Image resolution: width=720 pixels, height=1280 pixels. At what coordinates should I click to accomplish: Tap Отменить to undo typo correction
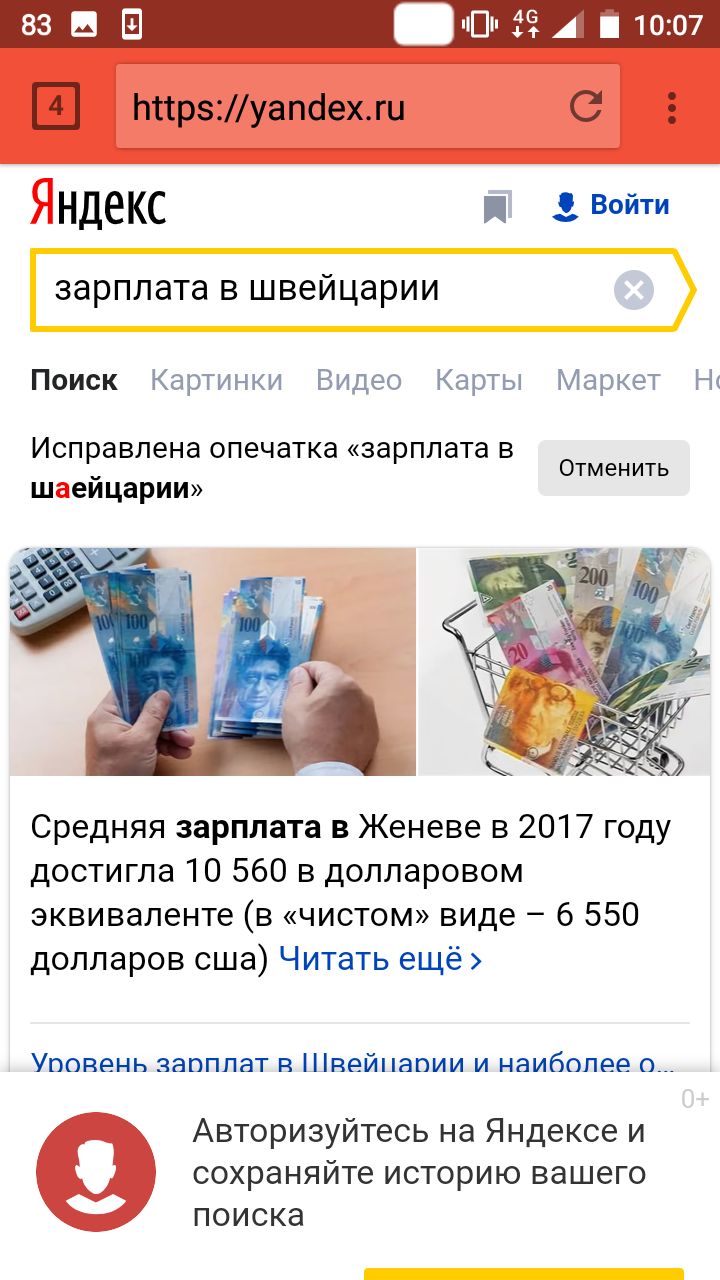coord(614,468)
